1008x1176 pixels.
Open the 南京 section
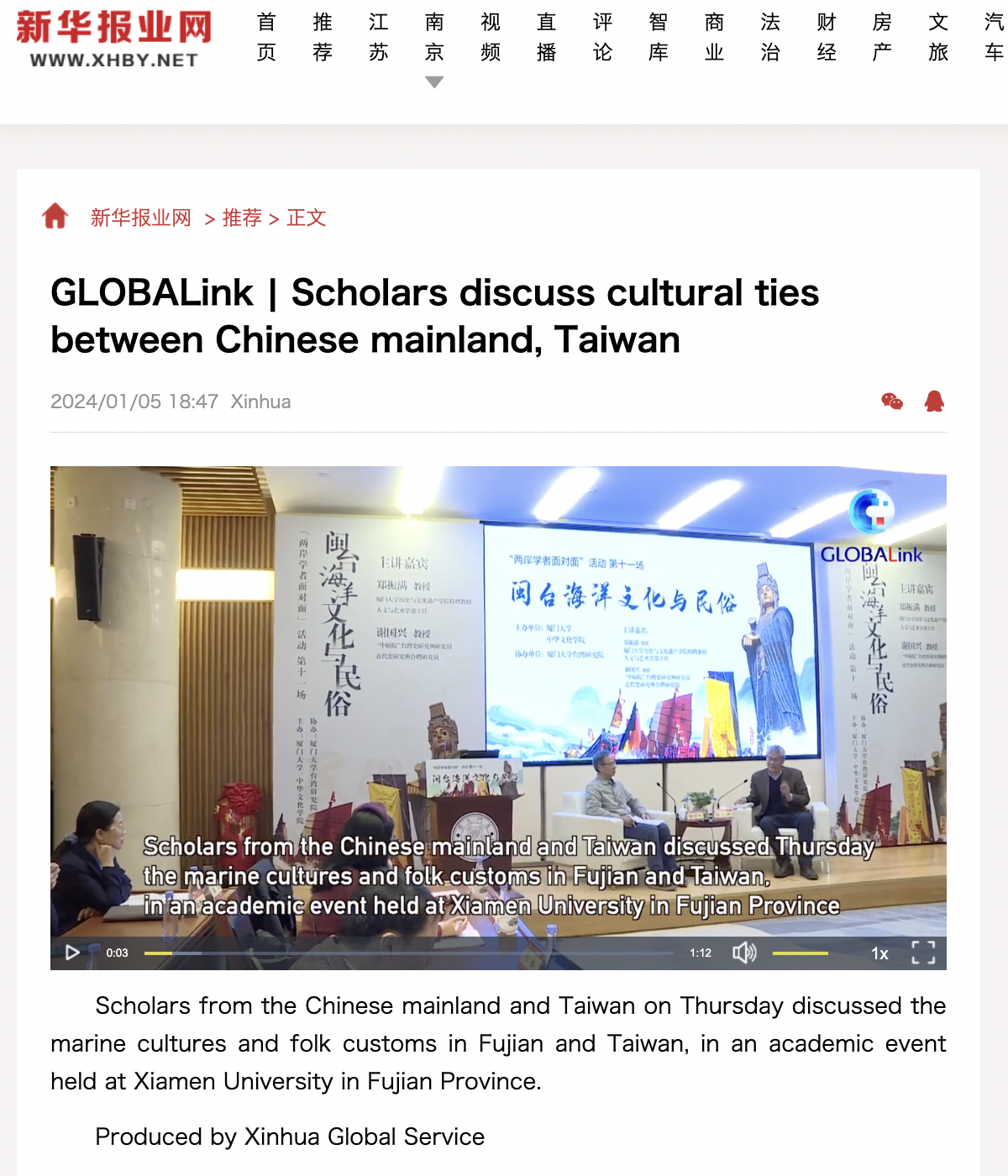(434, 38)
